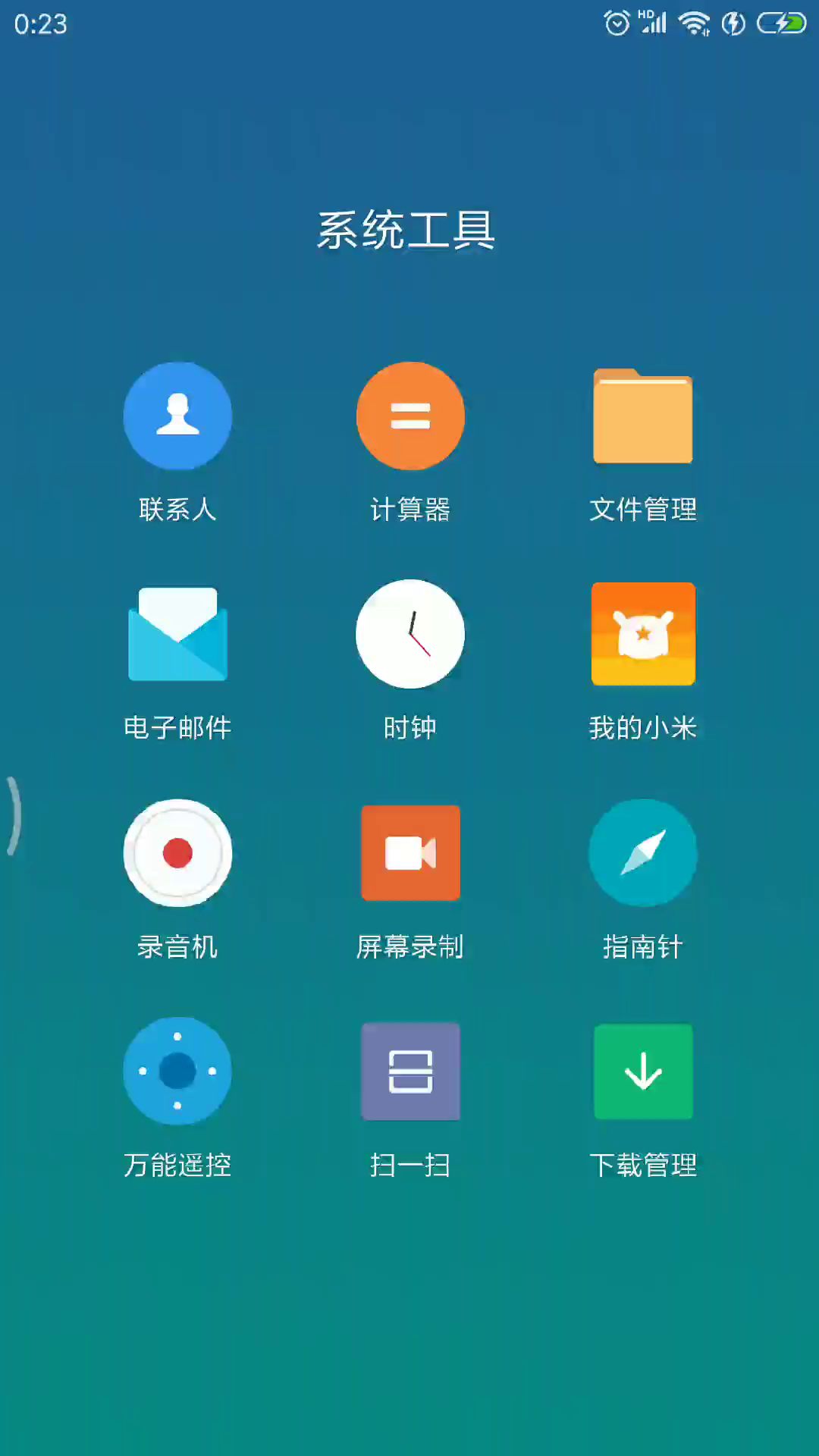Launch the 计算器 calculator app
The image size is (819, 1456).
410,416
